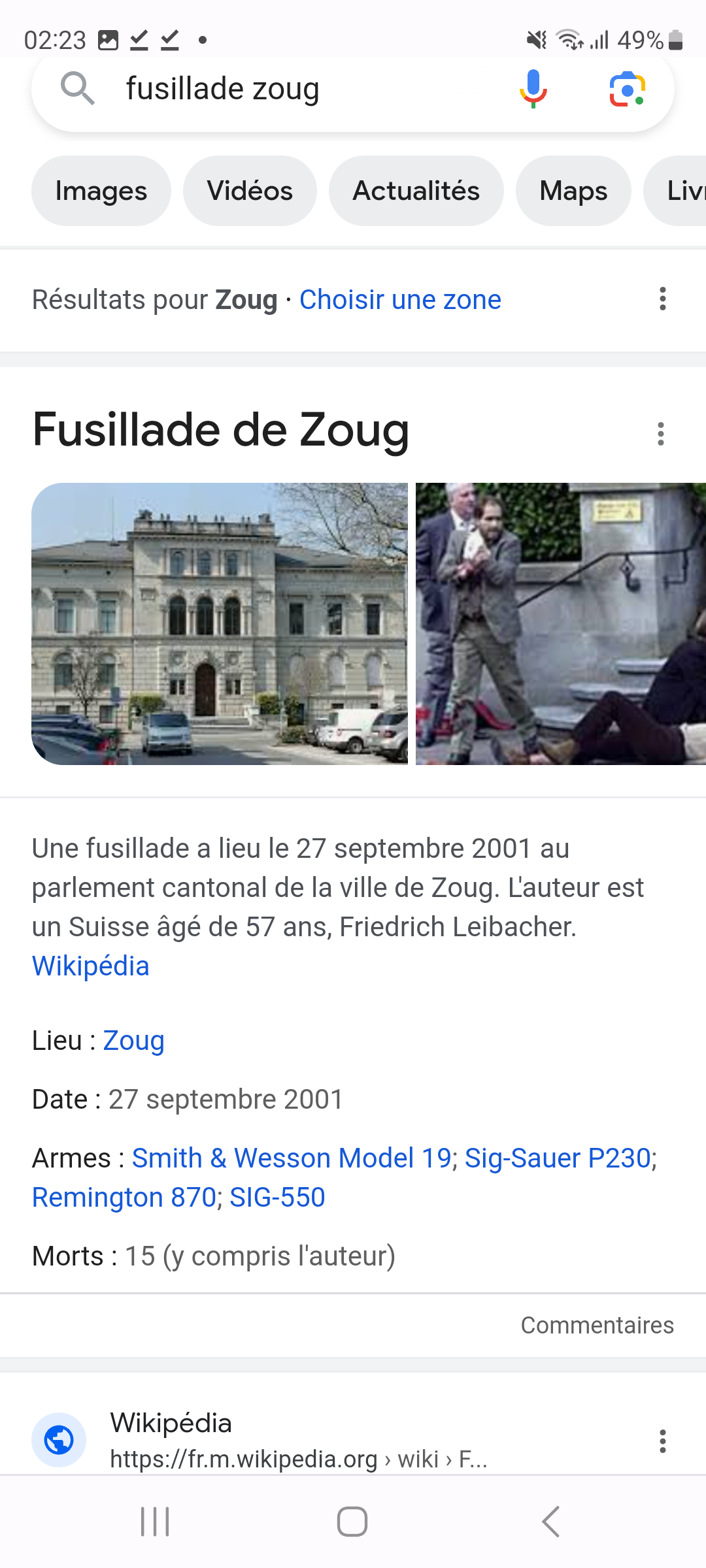The height and width of the screenshot is (1568, 706).
Task: Switch to the Actualités filter
Action: tap(416, 191)
